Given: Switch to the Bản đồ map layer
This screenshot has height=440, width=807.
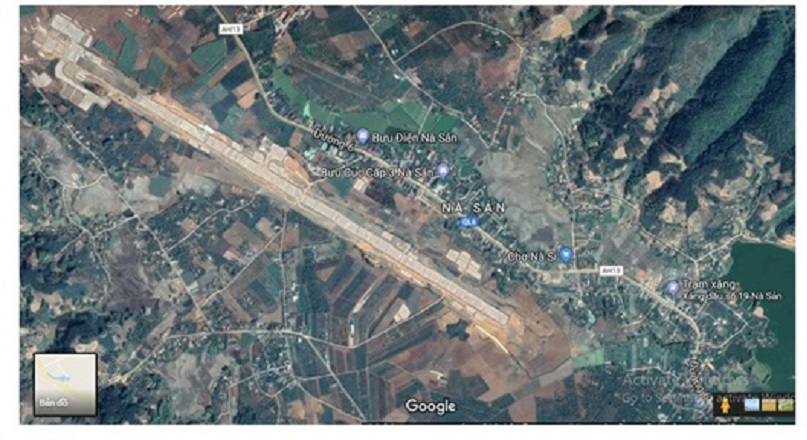Looking at the screenshot, I should click(65, 384).
